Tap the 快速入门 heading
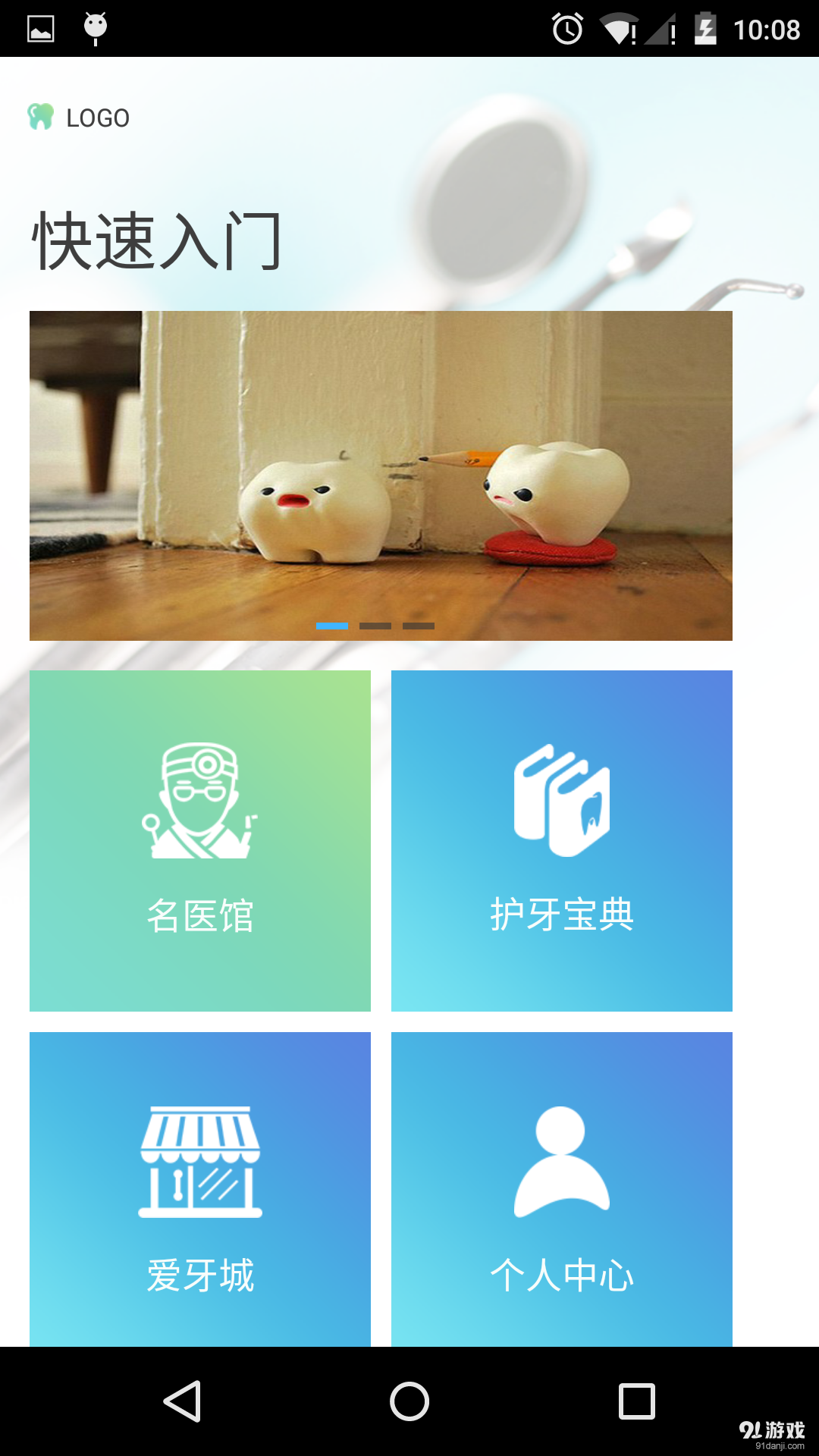 pyautogui.click(x=158, y=241)
